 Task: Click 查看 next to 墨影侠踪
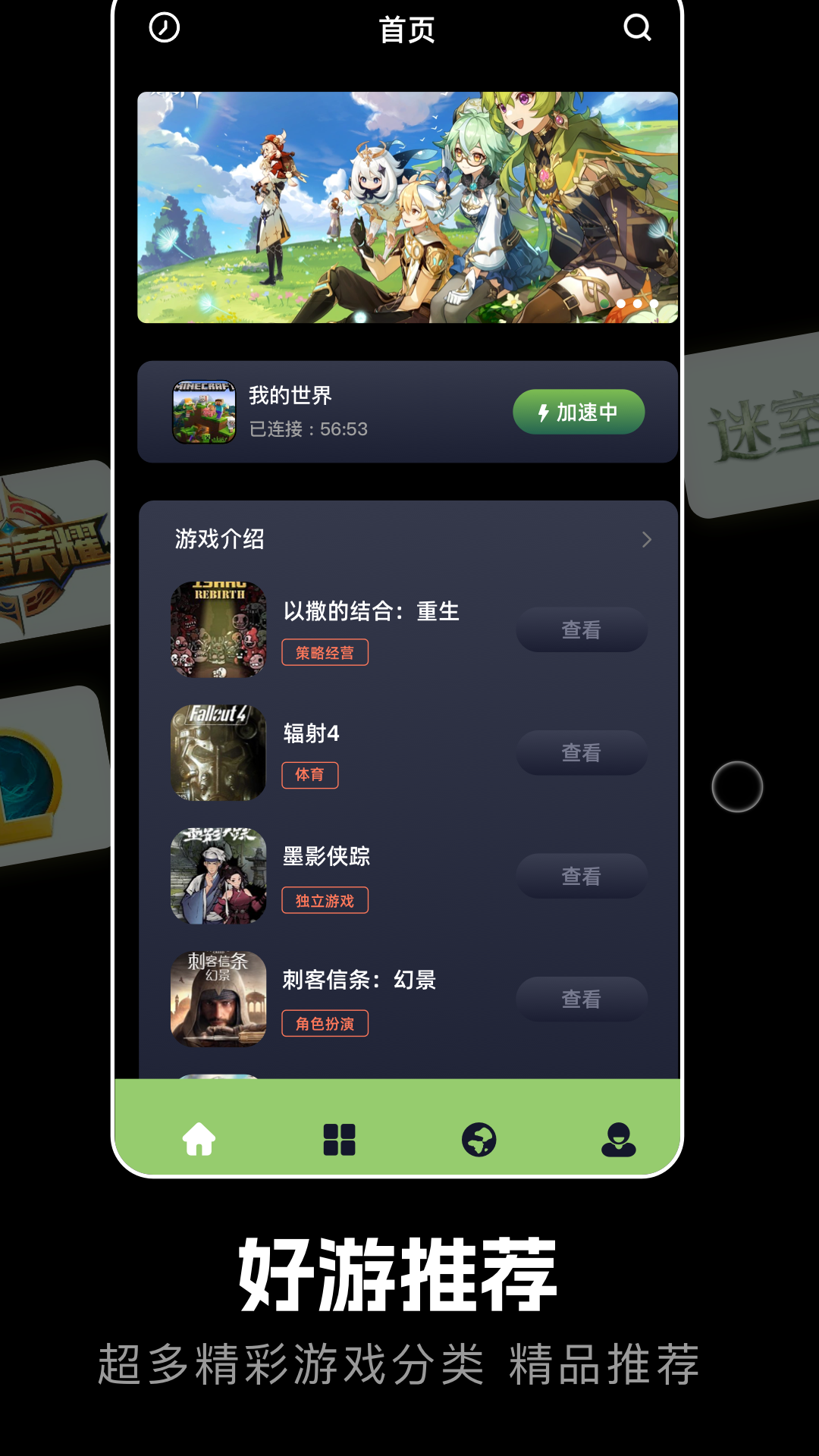coord(581,876)
